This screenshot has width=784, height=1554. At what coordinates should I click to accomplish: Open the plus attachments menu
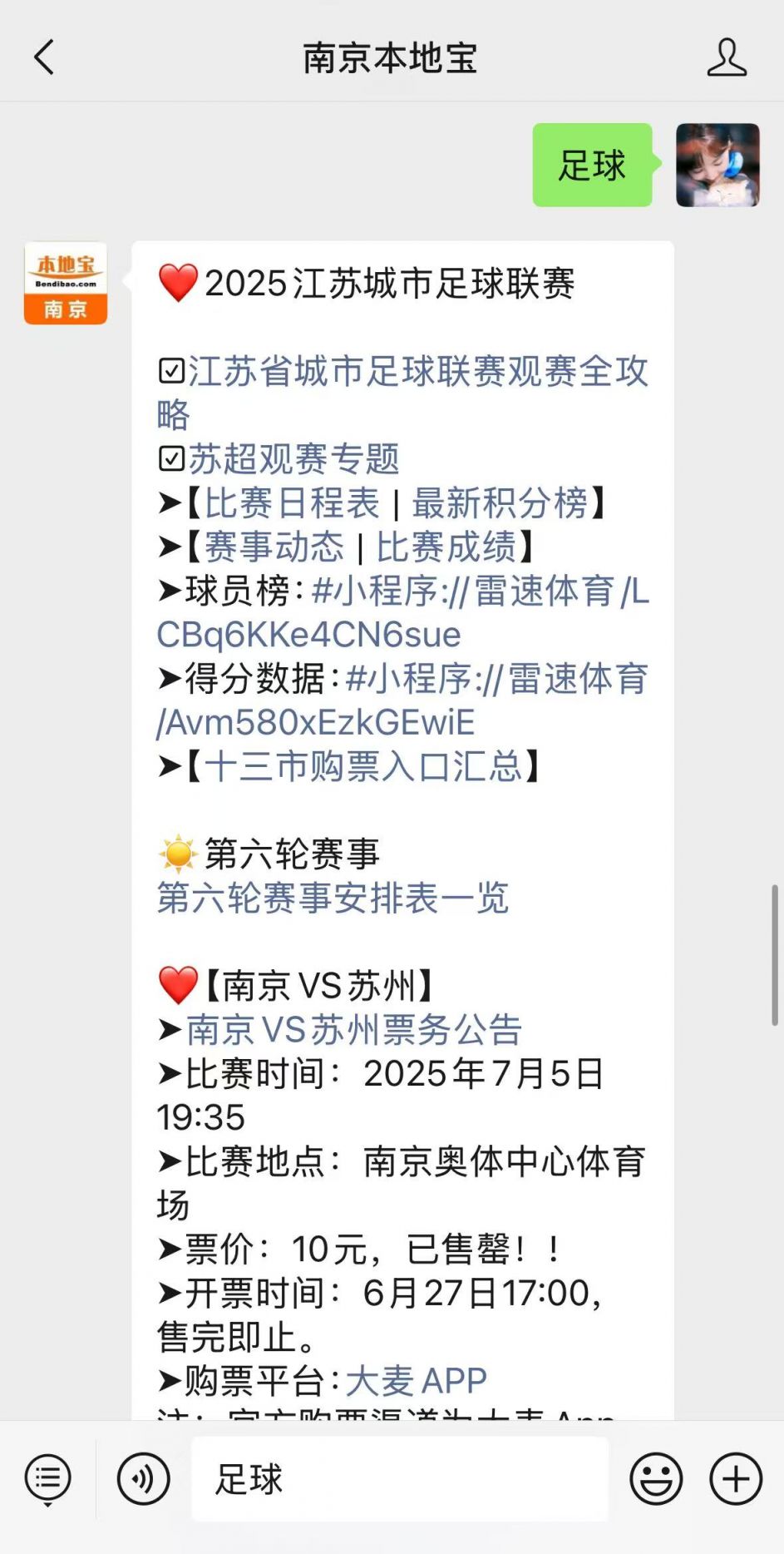coord(735,1479)
